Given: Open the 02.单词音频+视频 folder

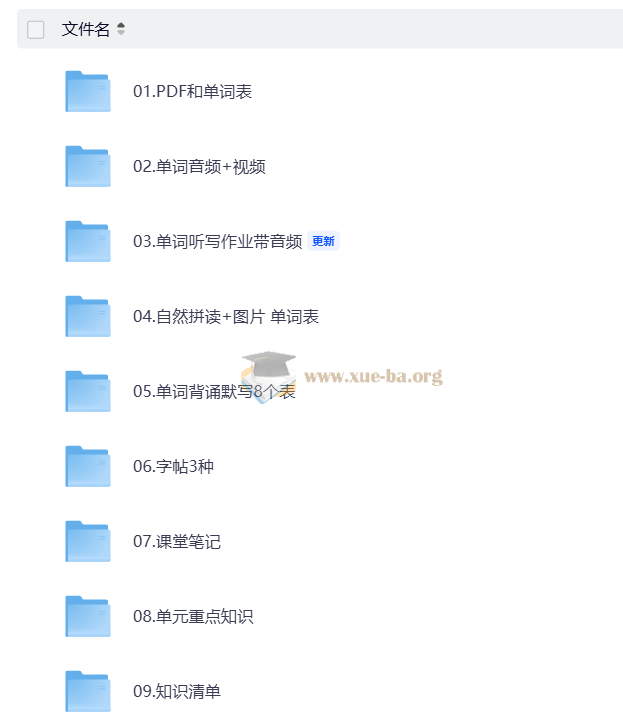Looking at the screenshot, I should 199,167.
